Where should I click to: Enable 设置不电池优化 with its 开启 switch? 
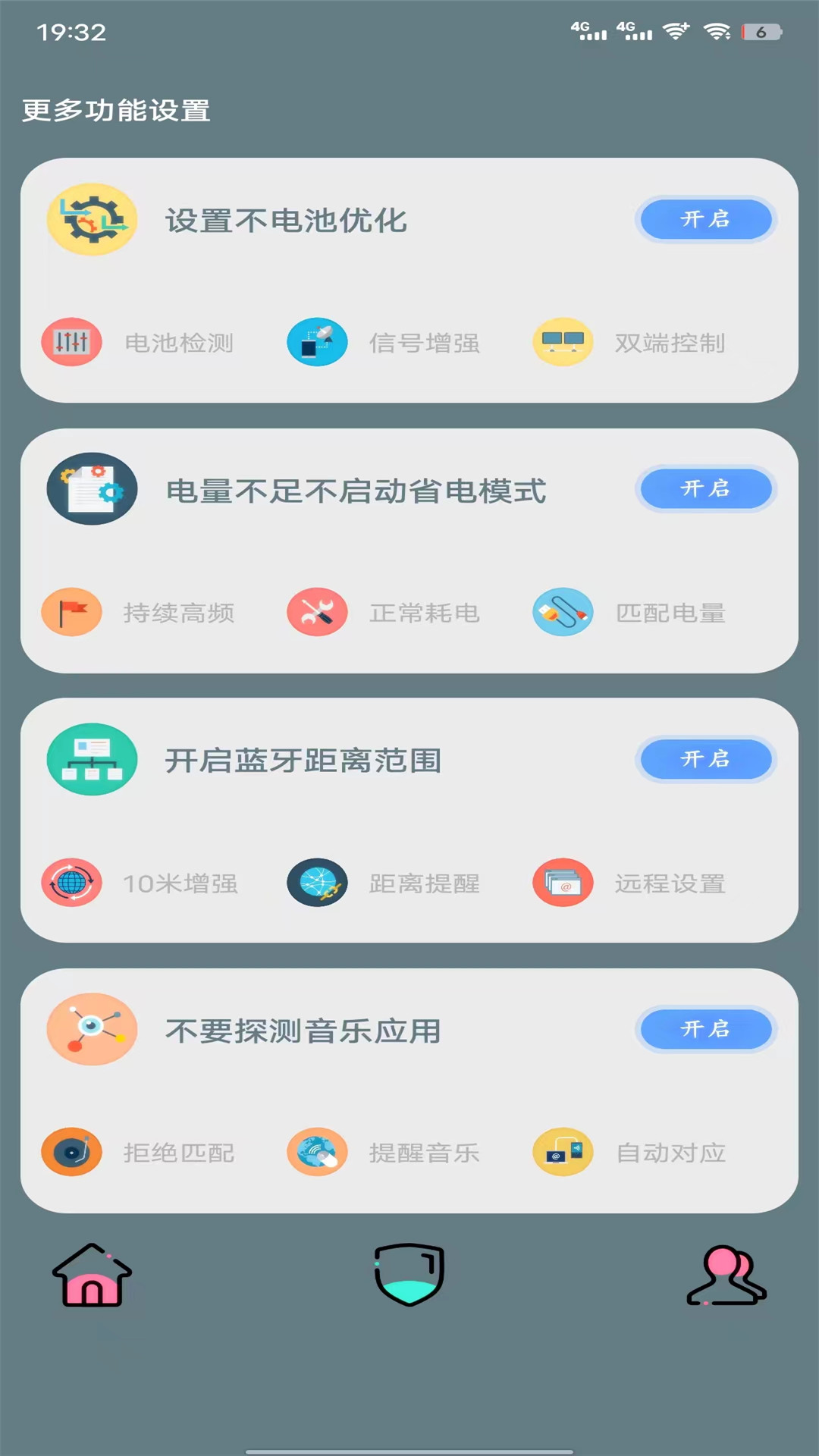point(704,220)
